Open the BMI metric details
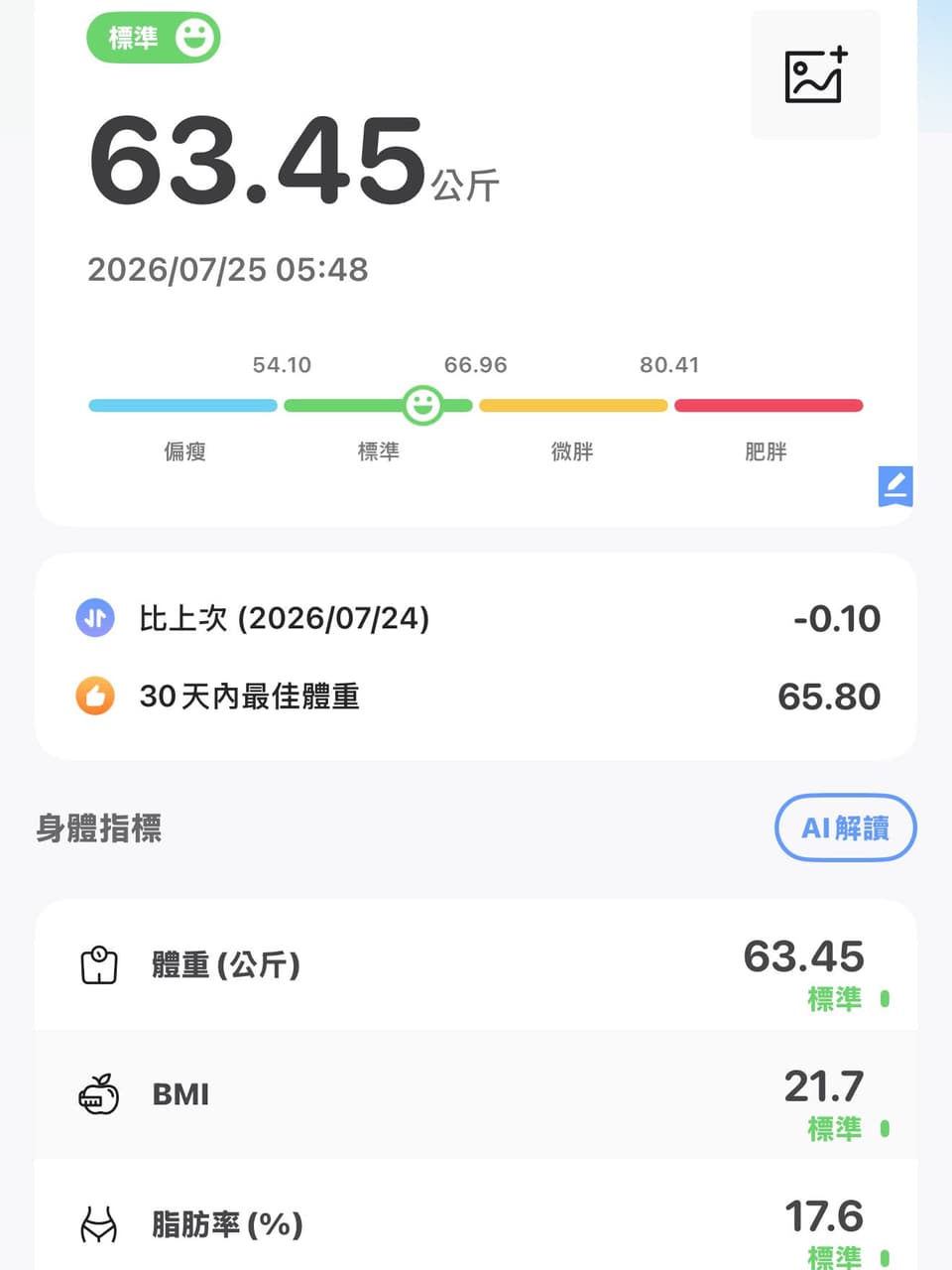952x1270 pixels. click(x=476, y=1094)
